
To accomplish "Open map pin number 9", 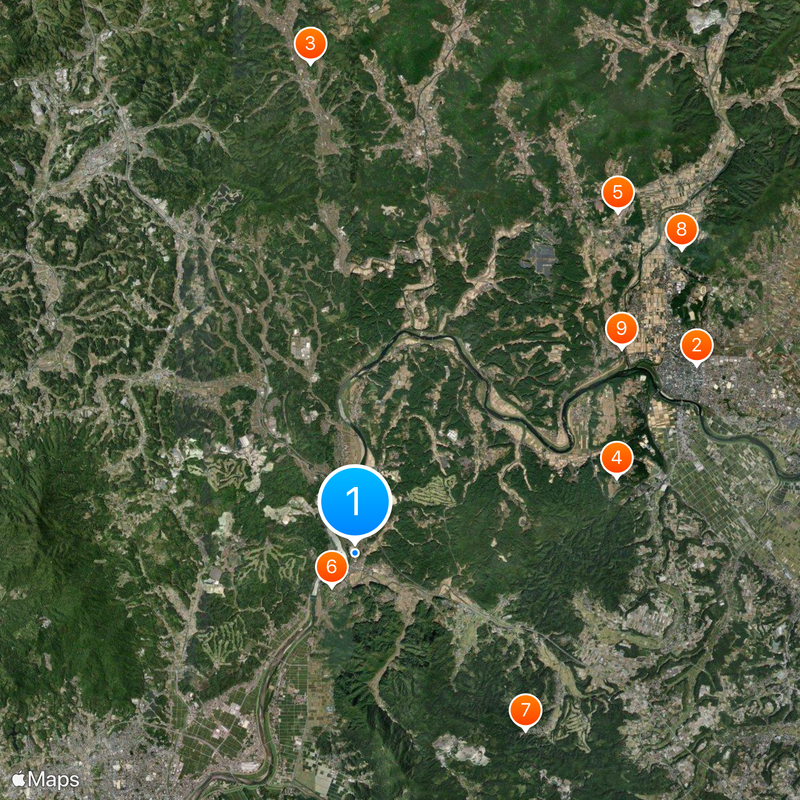I will 622,327.
